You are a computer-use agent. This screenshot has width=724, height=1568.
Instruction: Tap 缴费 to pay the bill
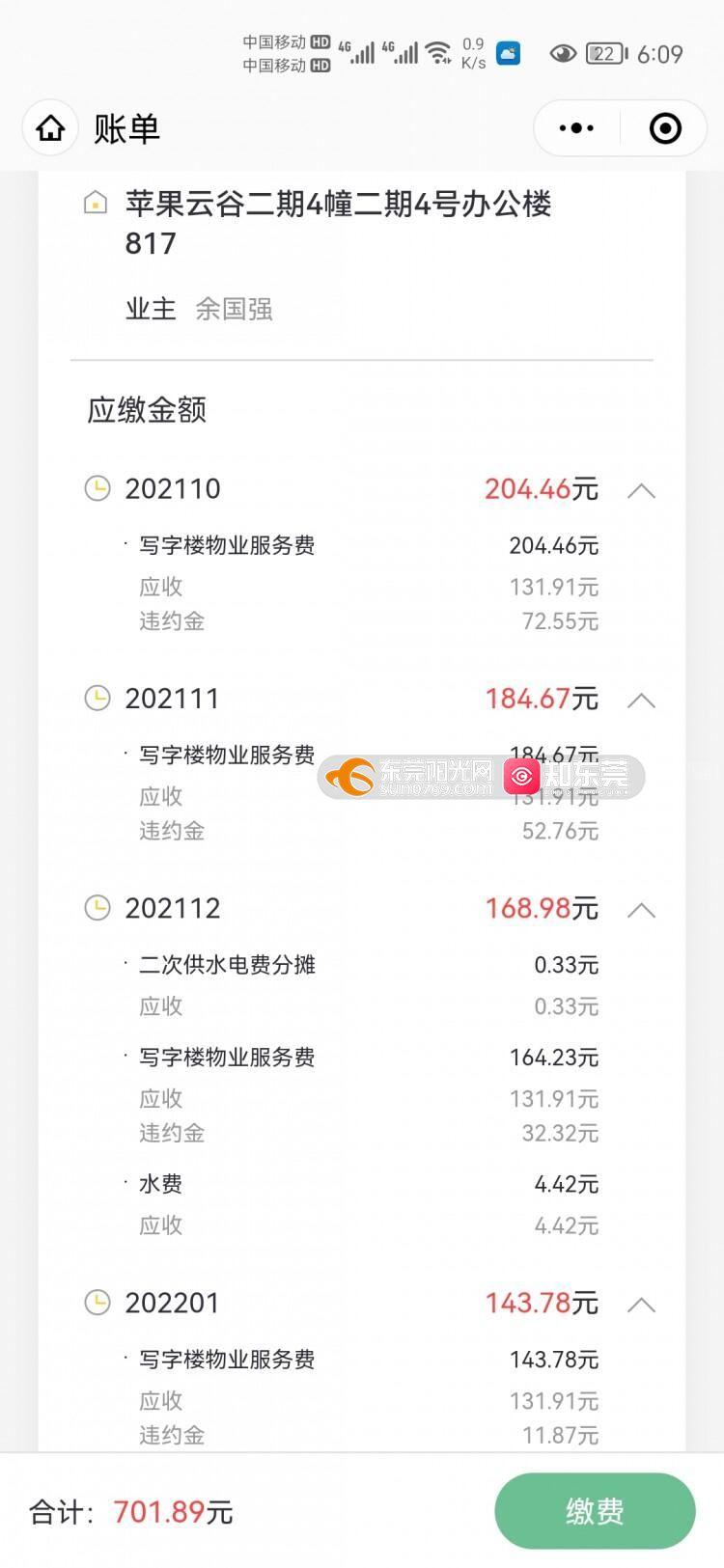pos(595,1511)
